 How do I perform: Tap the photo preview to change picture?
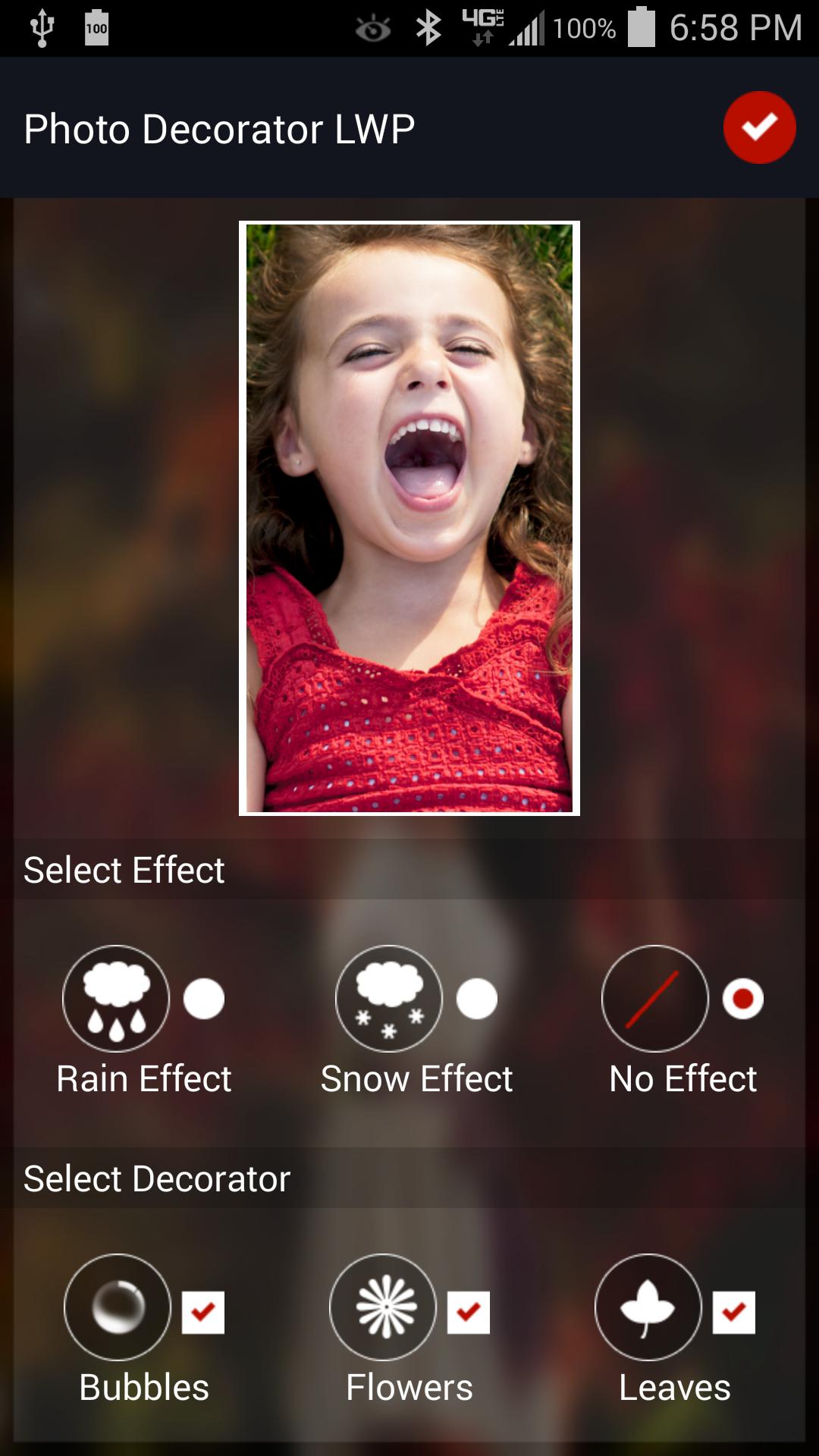point(409,518)
